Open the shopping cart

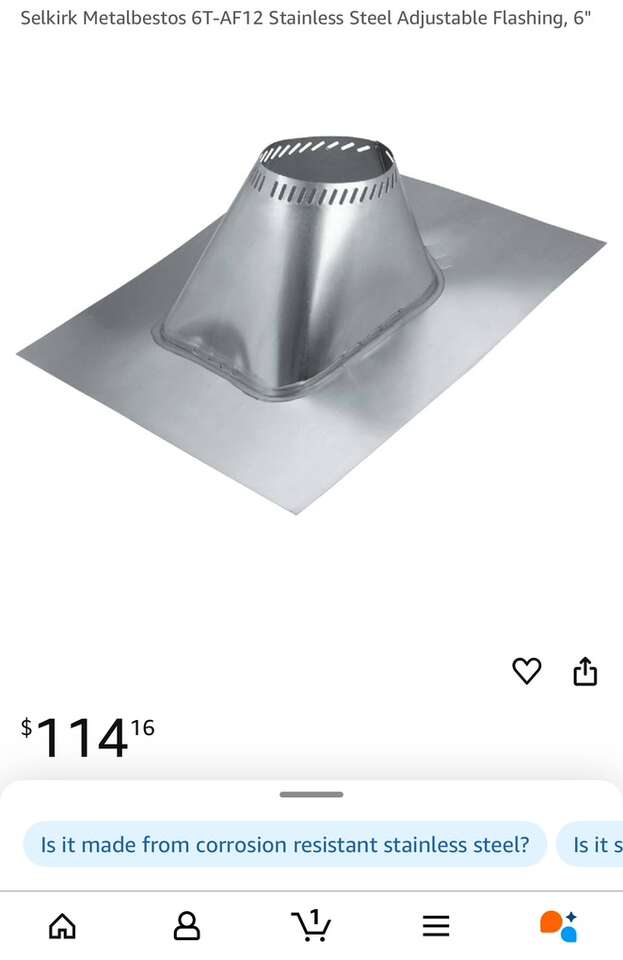click(311, 925)
